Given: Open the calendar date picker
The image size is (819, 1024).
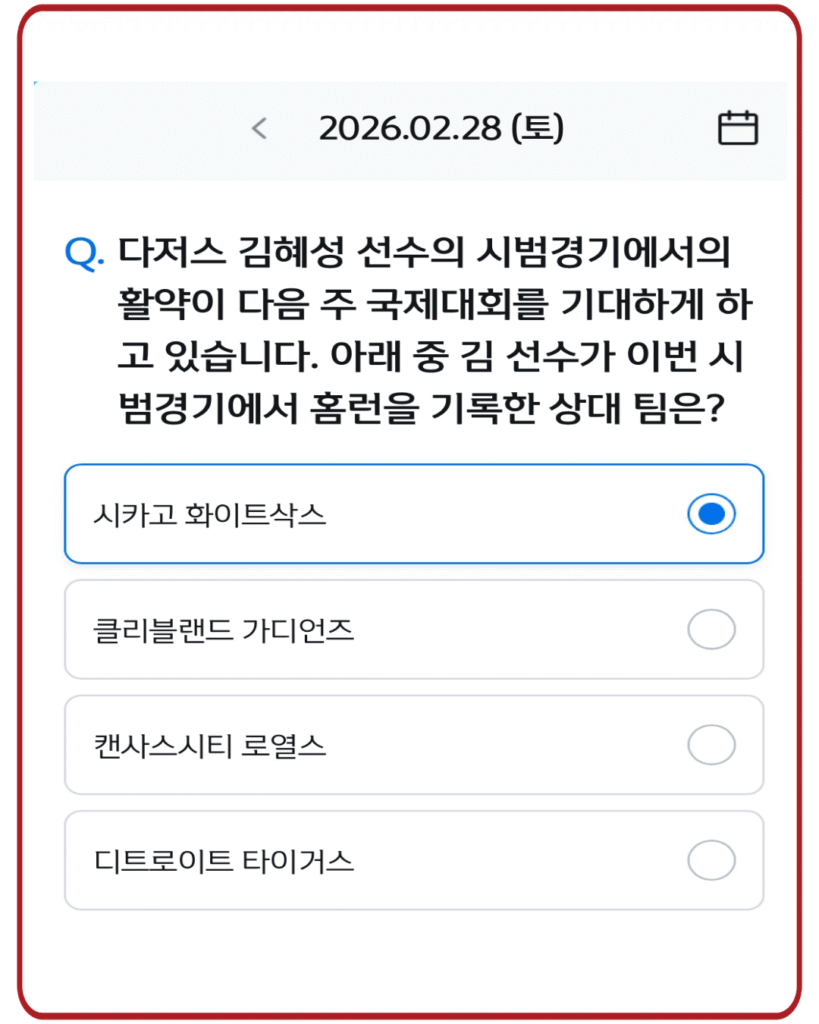Looking at the screenshot, I should click(x=738, y=129).
